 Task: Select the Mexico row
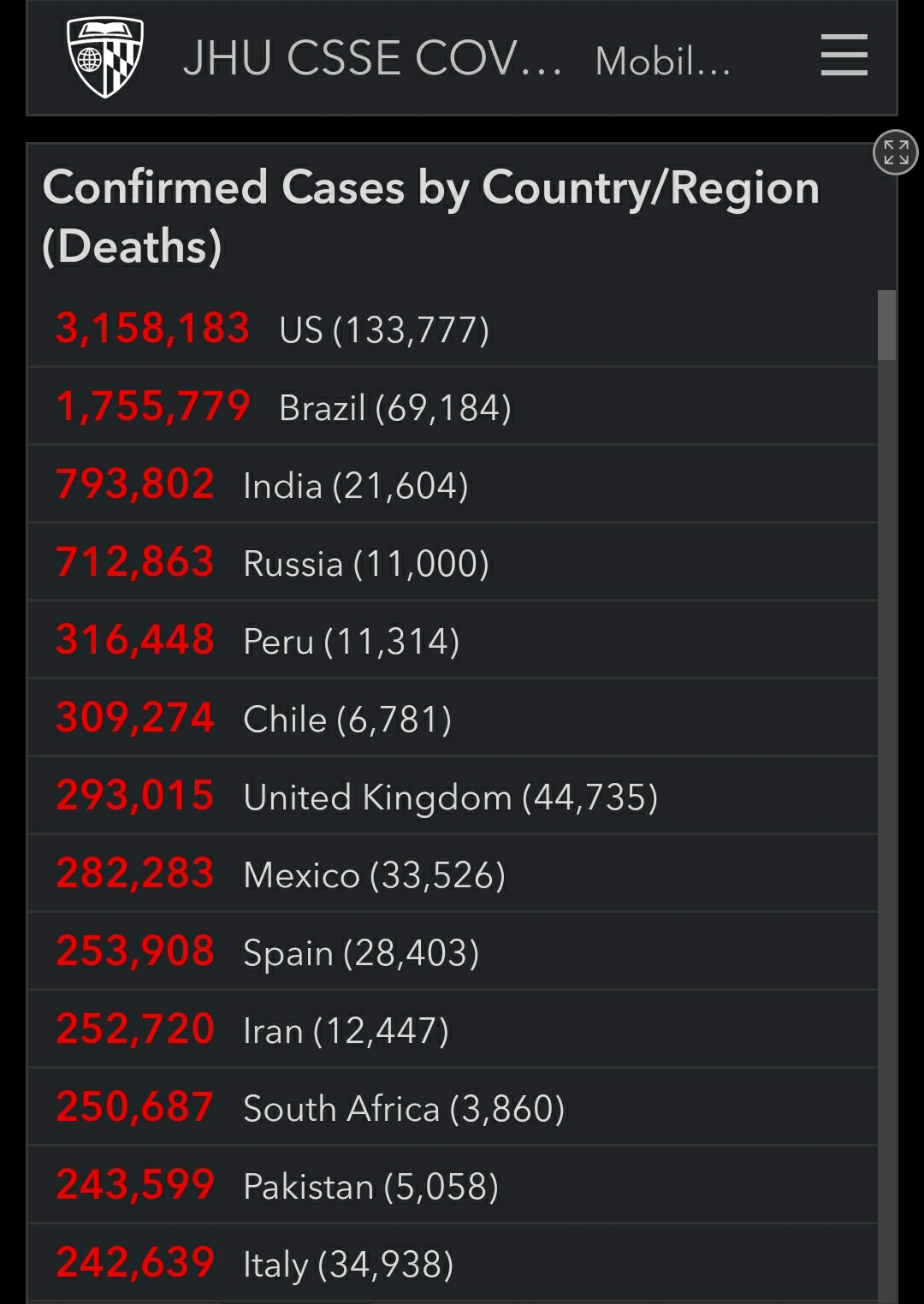pos(453,874)
